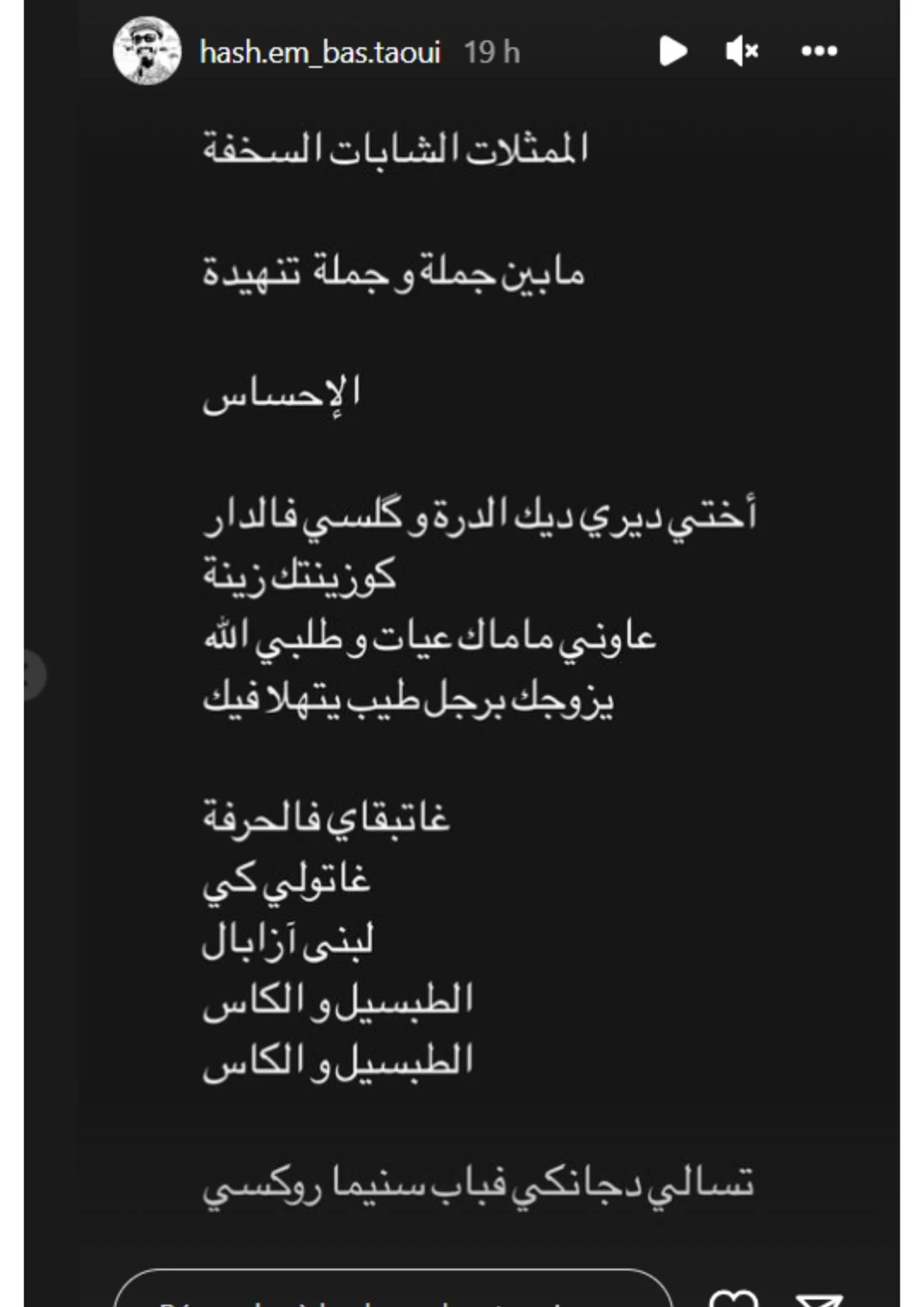This screenshot has width=924, height=1307.
Task: Resume the story with the play button
Action: (x=673, y=51)
